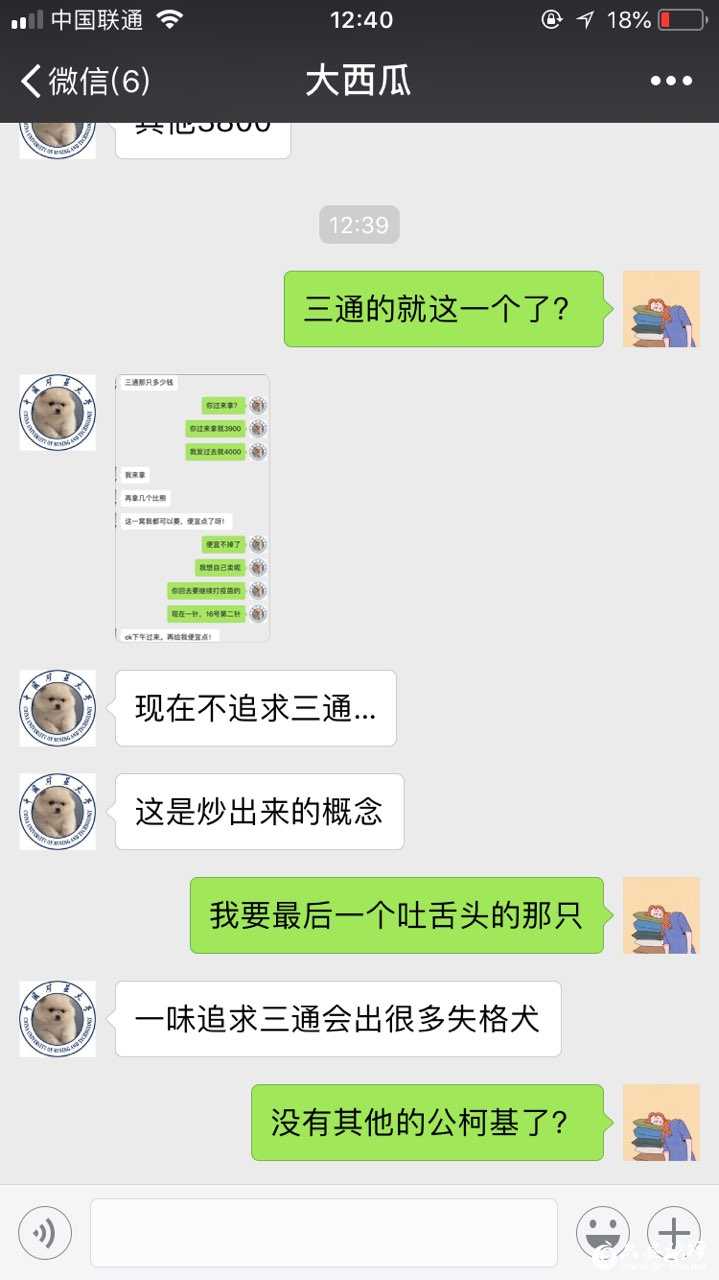719x1280 pixels.
Task: Open chat details via the three-dot menu
Action: pos(670,81)
